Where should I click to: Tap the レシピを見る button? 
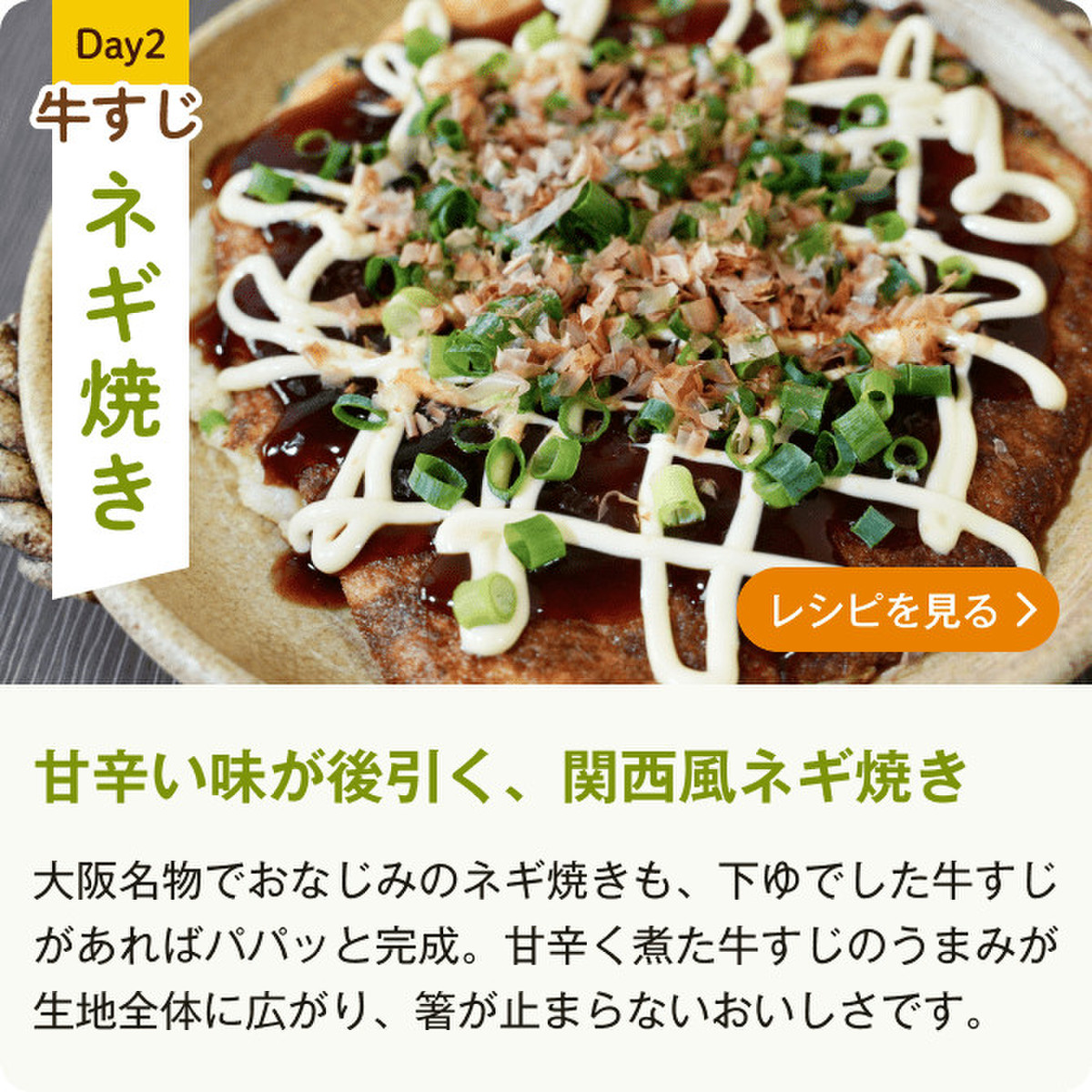click(x=897, y=611)
